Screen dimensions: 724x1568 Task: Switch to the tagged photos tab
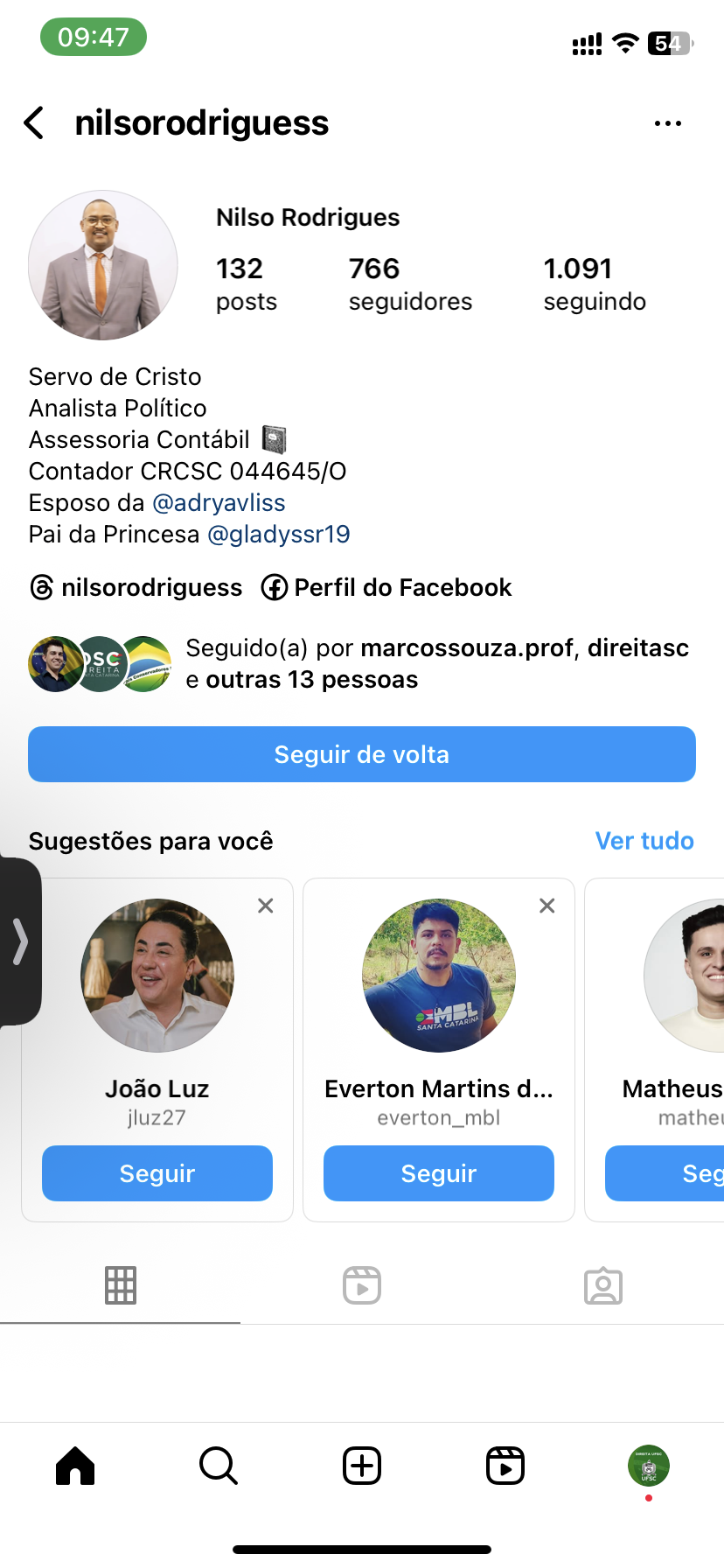point(603,1285)
